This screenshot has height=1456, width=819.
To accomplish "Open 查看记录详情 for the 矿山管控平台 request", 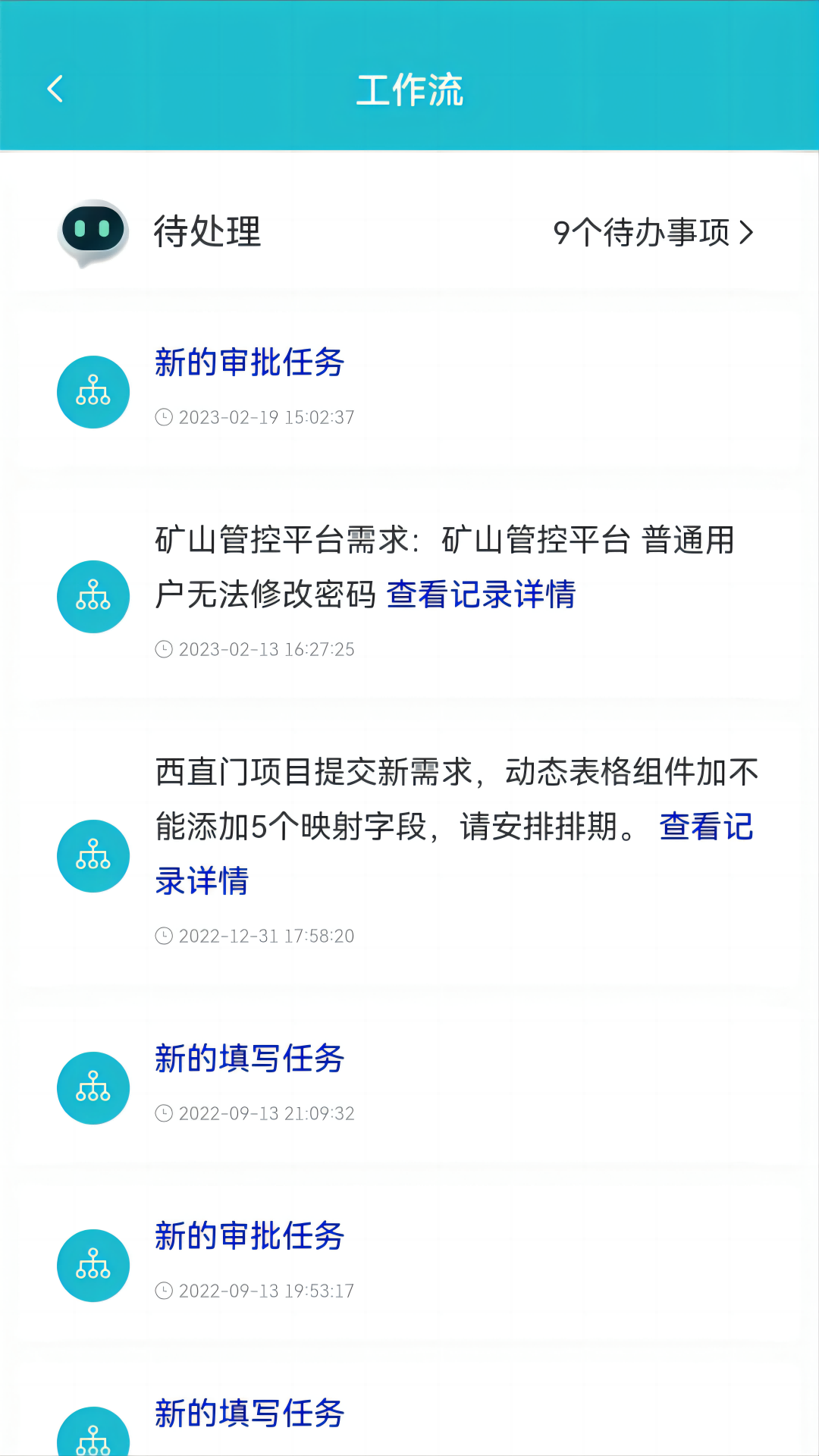I will point(481,596).
